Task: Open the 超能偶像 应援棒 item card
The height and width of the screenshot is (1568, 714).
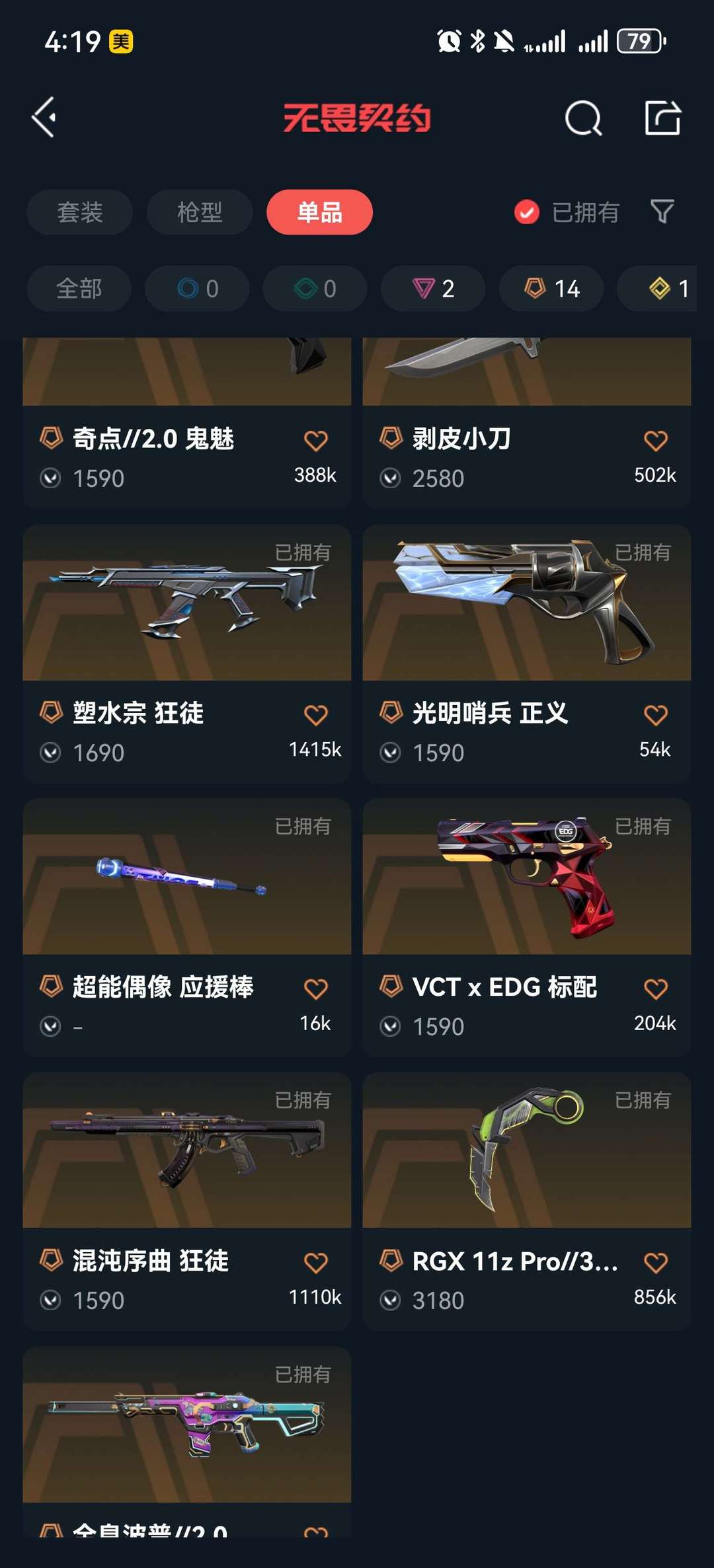Action: pos(187,928)
